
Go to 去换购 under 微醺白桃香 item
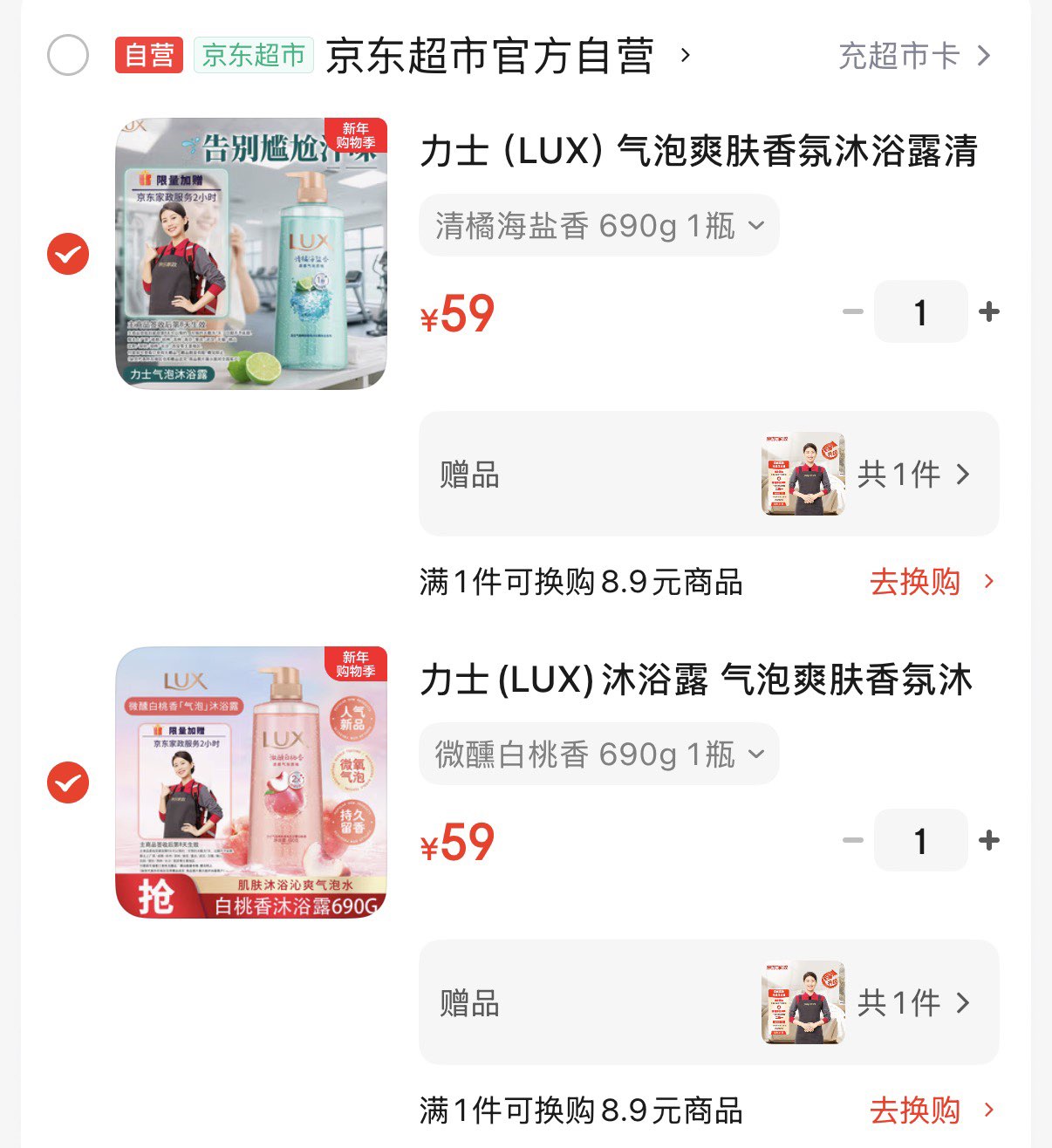click(x=930, y=1110)
